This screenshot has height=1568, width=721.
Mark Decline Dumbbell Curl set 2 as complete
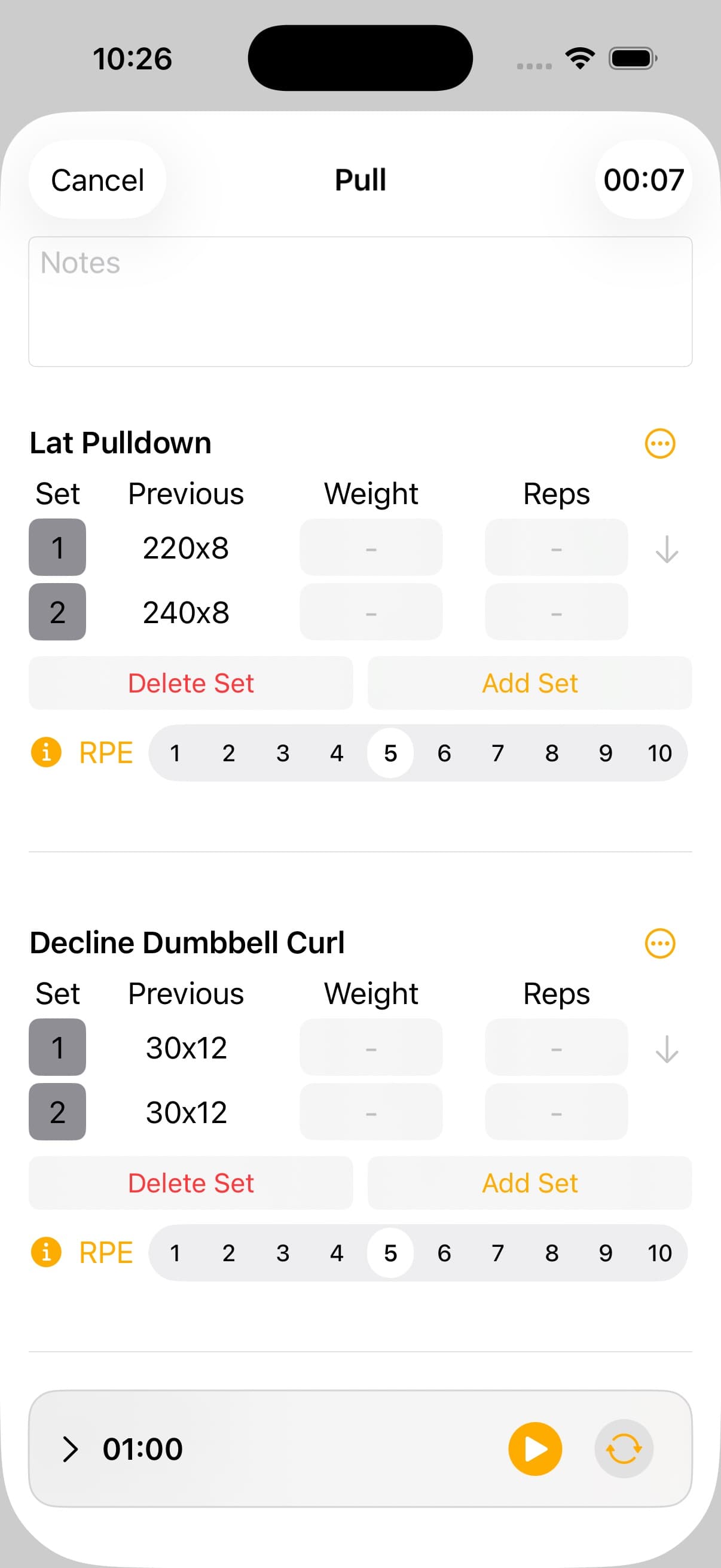[x=57, y=1113]
